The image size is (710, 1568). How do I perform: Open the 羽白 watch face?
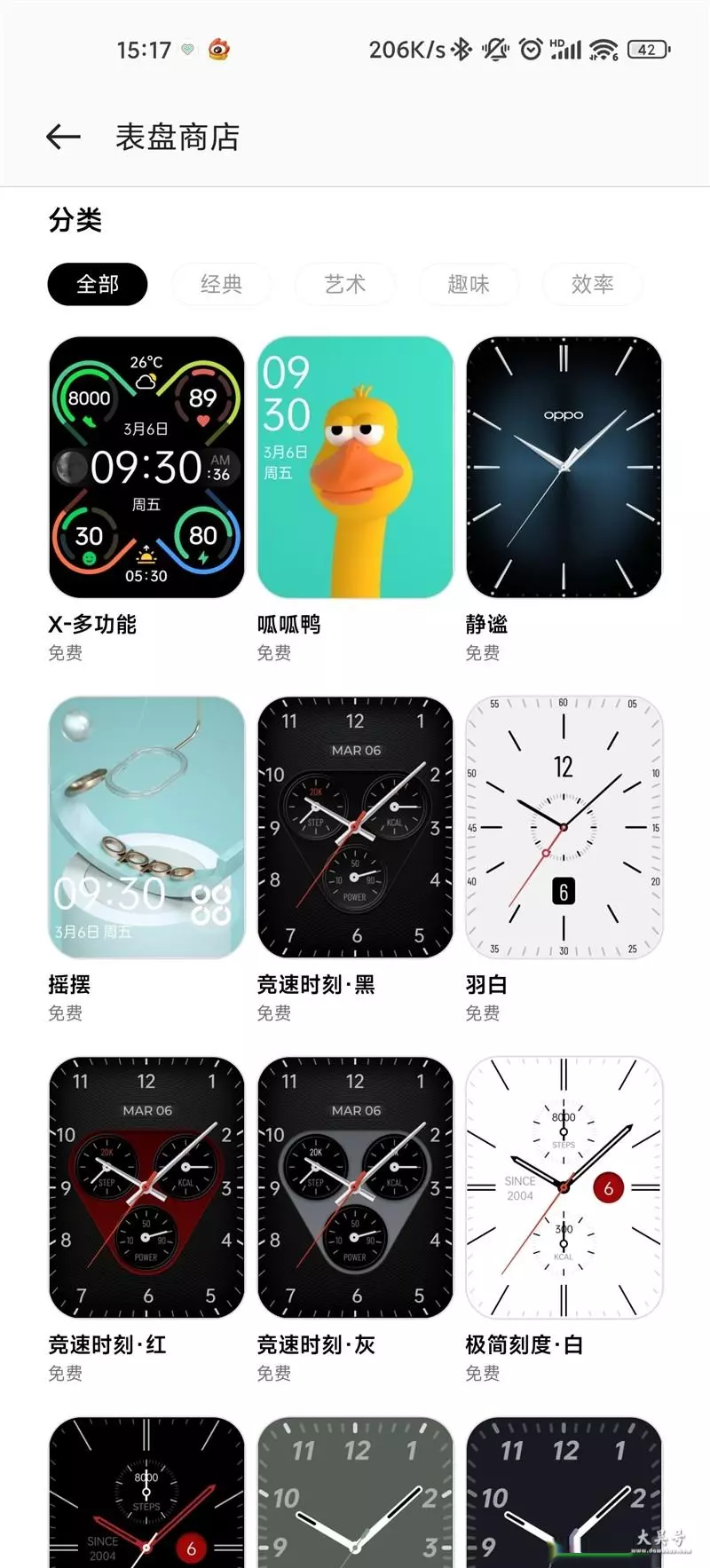[x=564, y=827]
